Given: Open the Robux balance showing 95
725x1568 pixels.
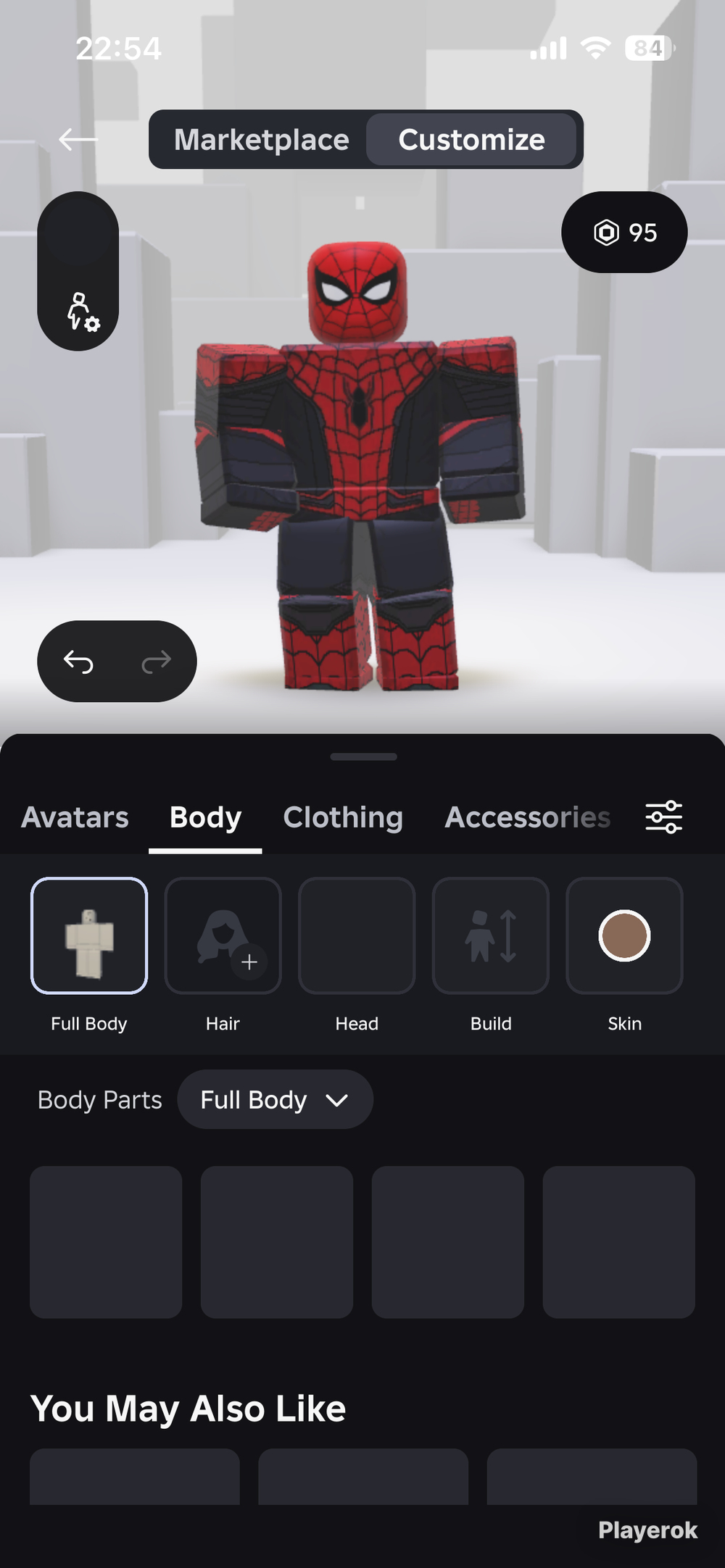Looking at the screenshot, I should (x=624, y=233).
